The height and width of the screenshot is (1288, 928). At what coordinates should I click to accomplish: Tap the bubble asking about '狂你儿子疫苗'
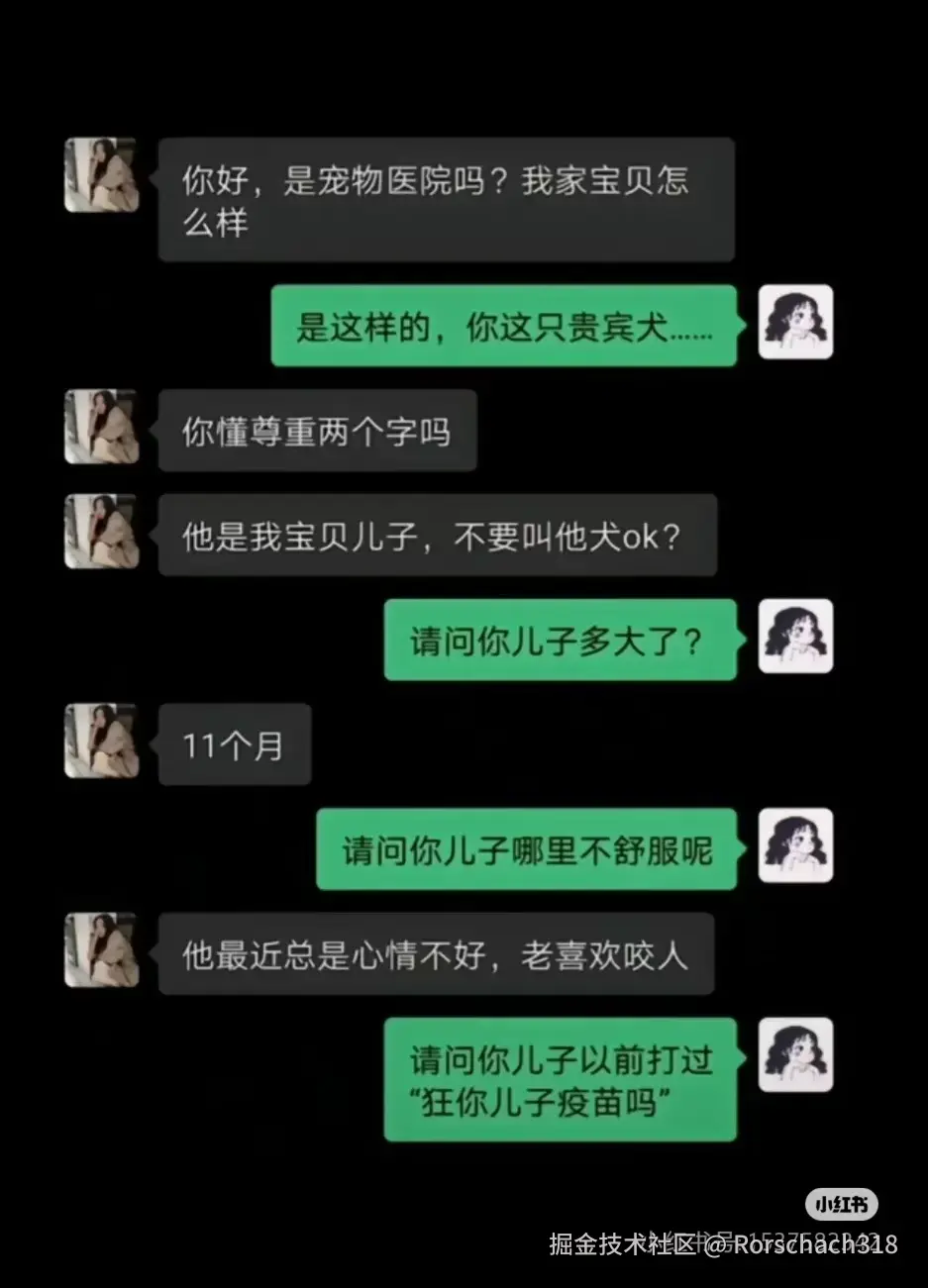pos(561,1078)
